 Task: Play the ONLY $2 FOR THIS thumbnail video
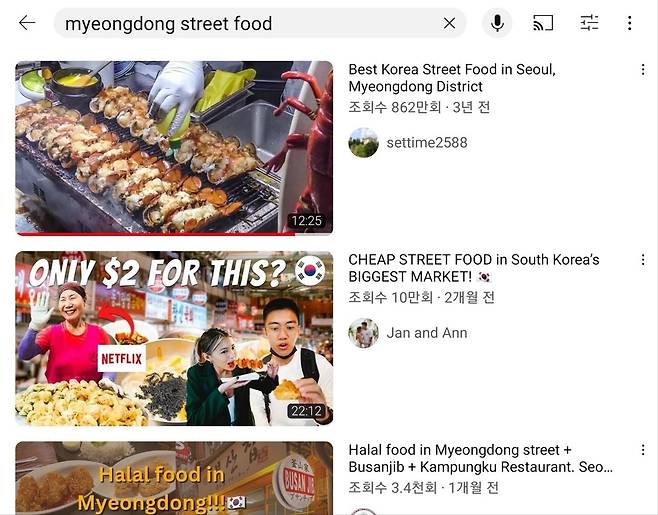[174, 338]
